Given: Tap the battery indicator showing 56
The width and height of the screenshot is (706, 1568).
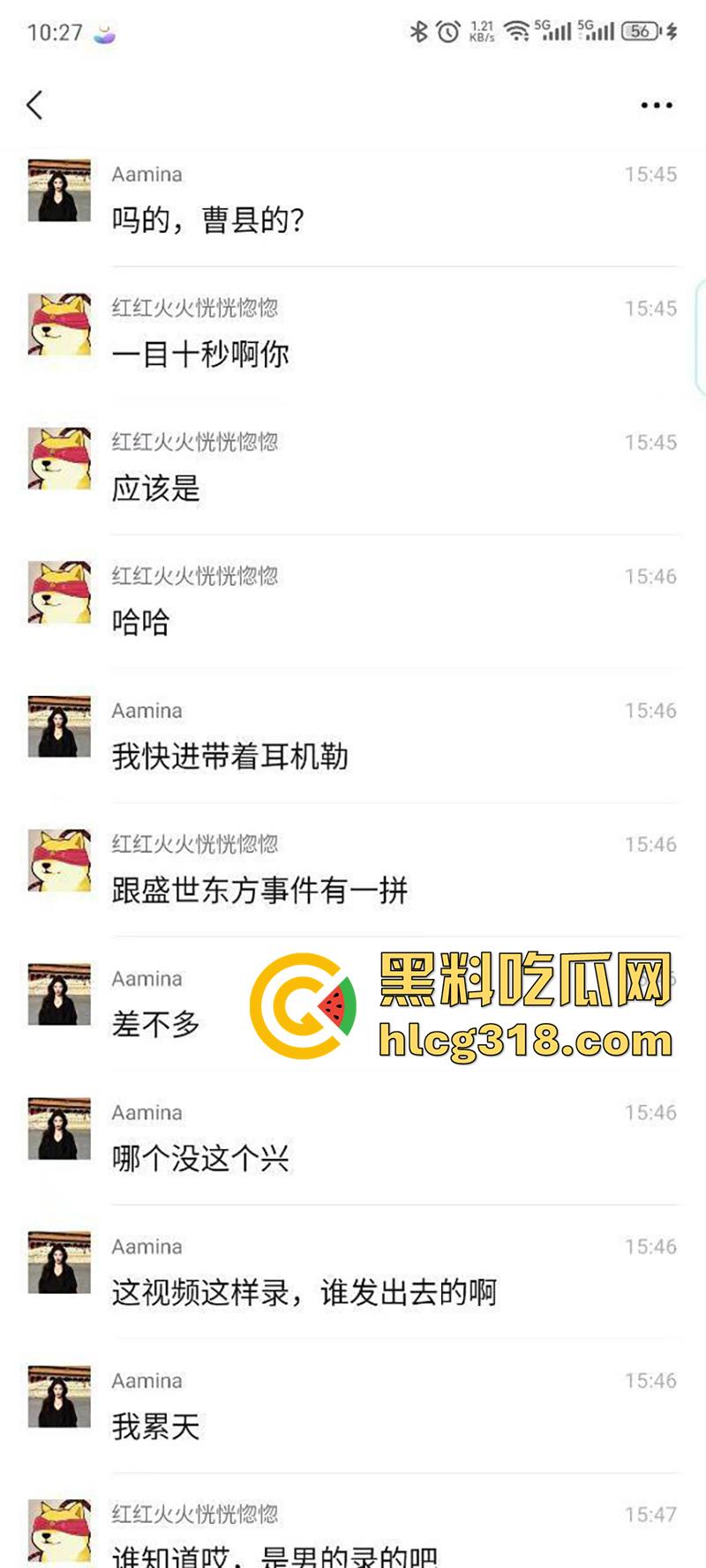Looking at the screenshot, I should 642,29.
